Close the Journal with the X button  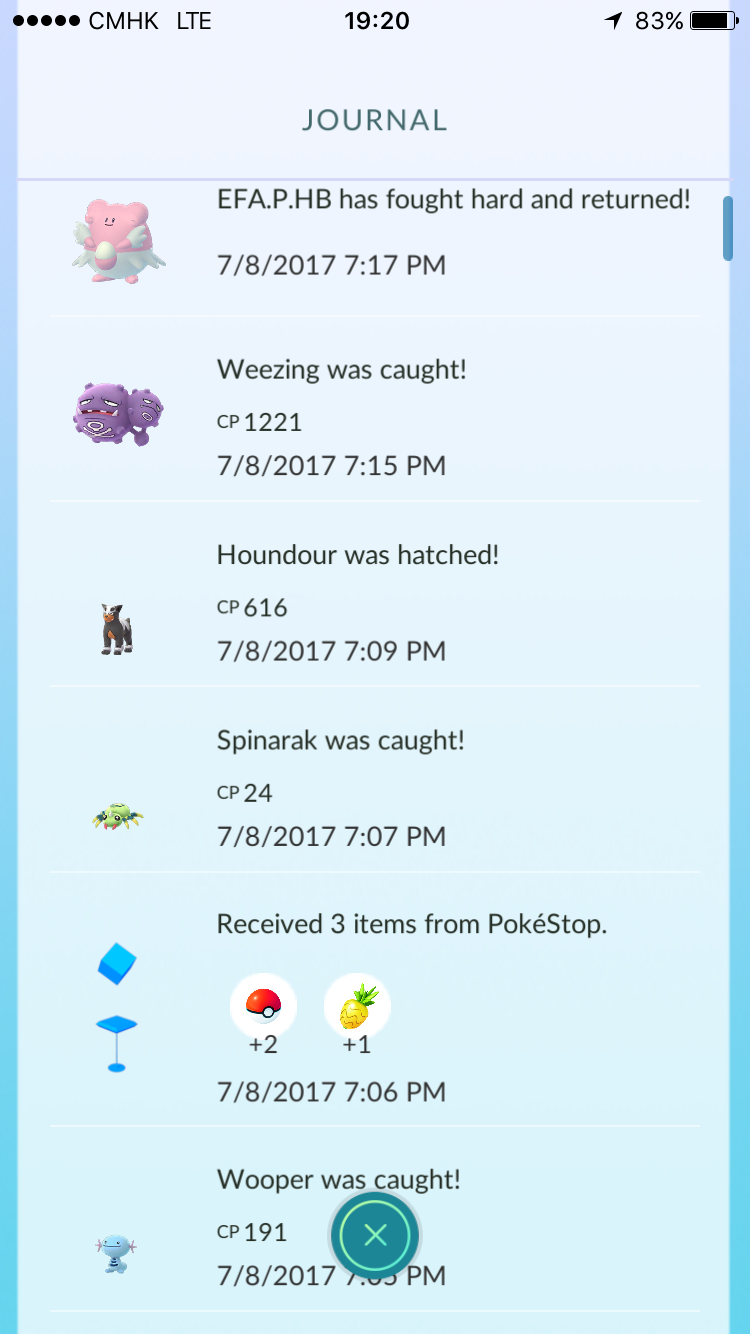(376, 1236)
